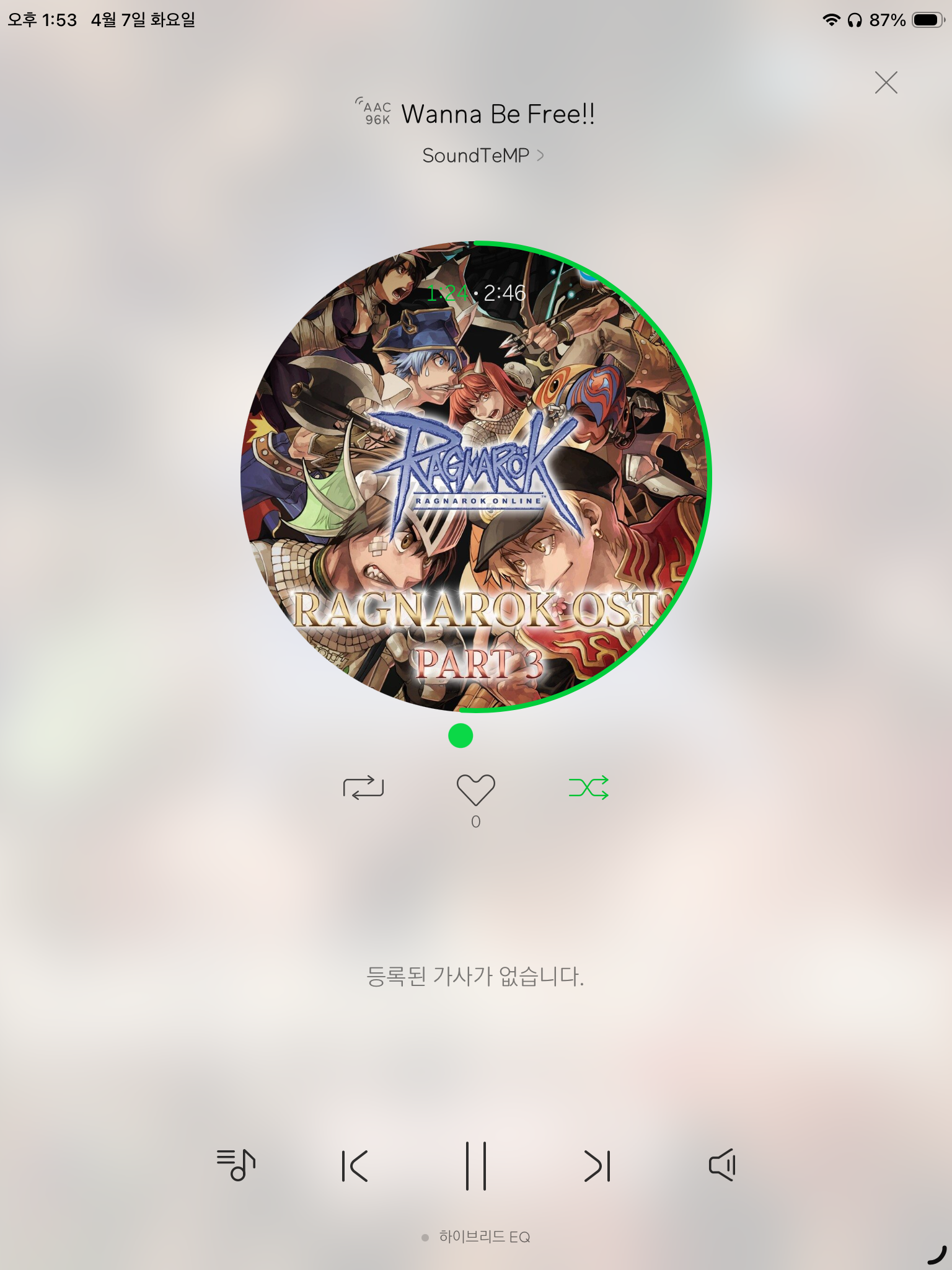Close the now playing screen
952x1270 pixels.
886,82
